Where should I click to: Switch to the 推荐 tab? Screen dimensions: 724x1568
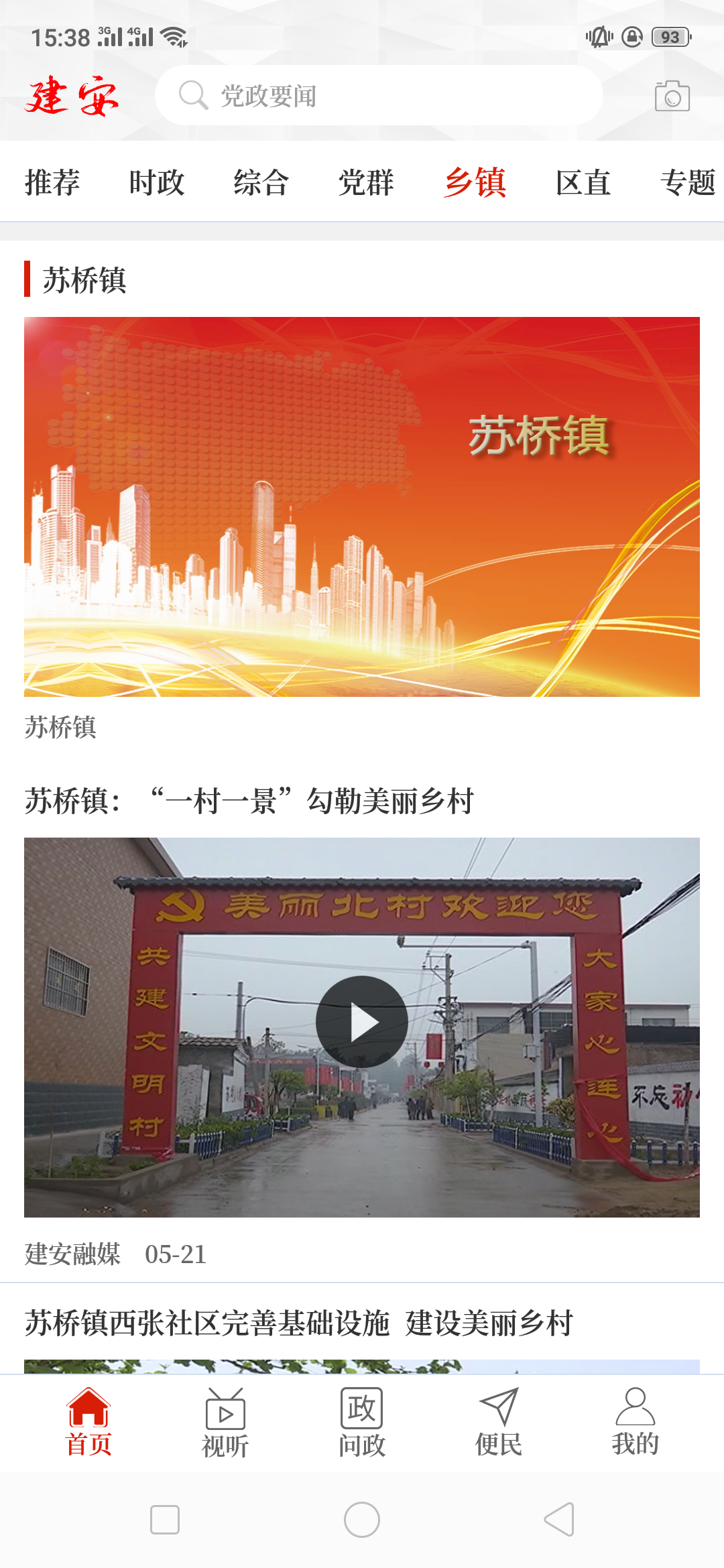pos(52,182)
